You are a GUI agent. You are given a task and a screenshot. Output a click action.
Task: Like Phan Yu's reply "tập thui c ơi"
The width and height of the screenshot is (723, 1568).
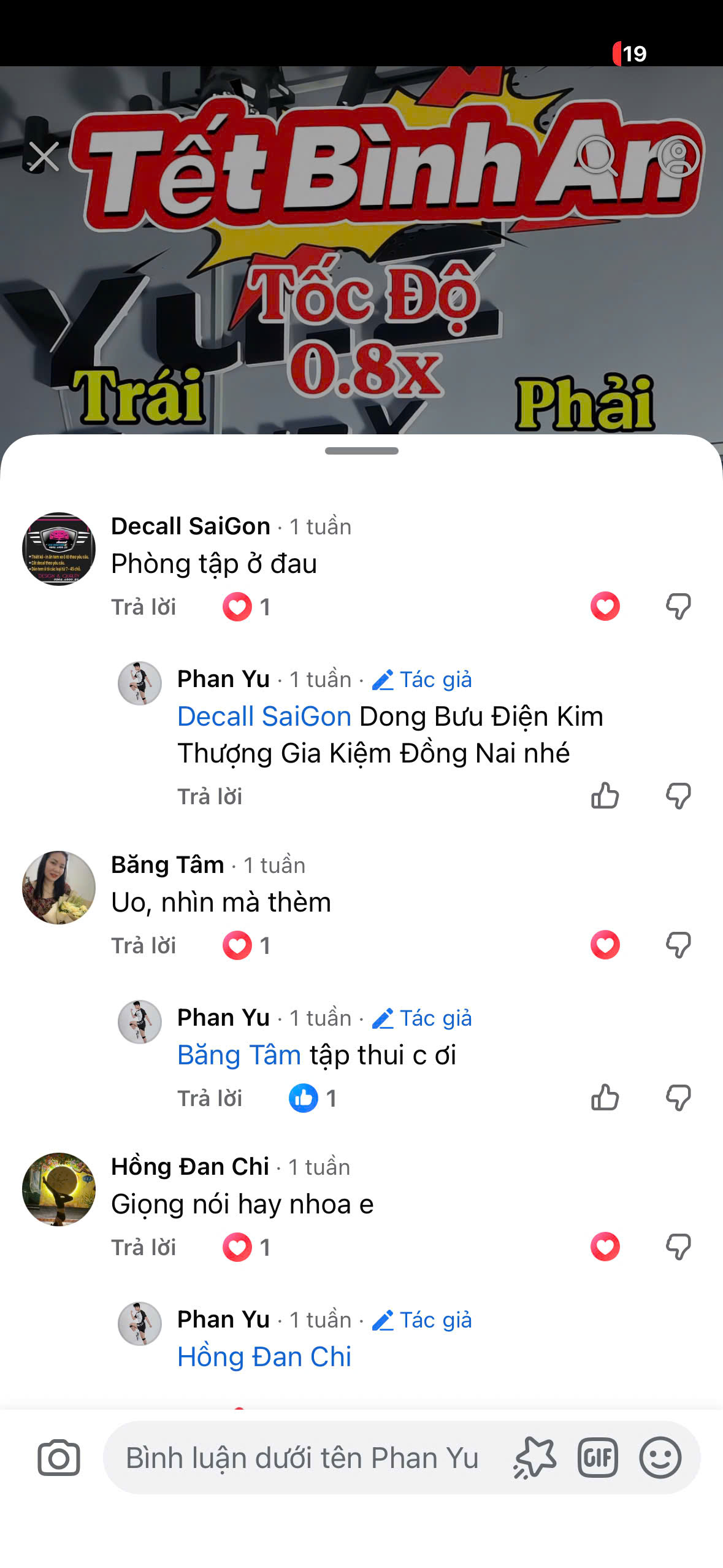(605, 1098)
